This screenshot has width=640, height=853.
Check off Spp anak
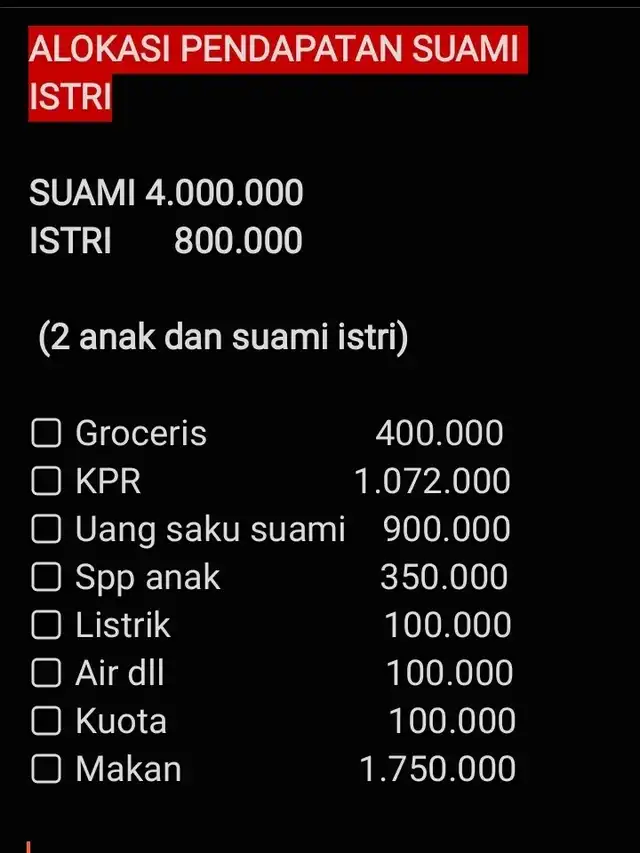(46, 578)
